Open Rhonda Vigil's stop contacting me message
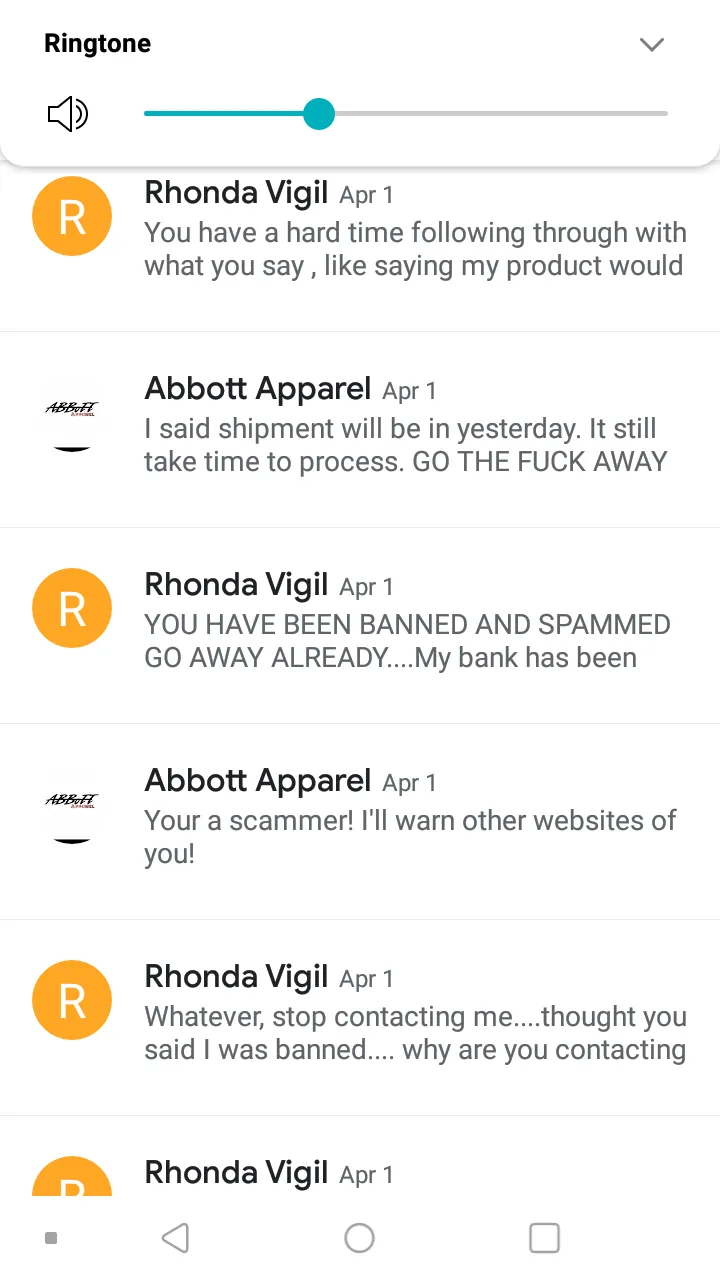Image resolution: width=720 pixels, height=1280 pixels. click(360, 1017)
